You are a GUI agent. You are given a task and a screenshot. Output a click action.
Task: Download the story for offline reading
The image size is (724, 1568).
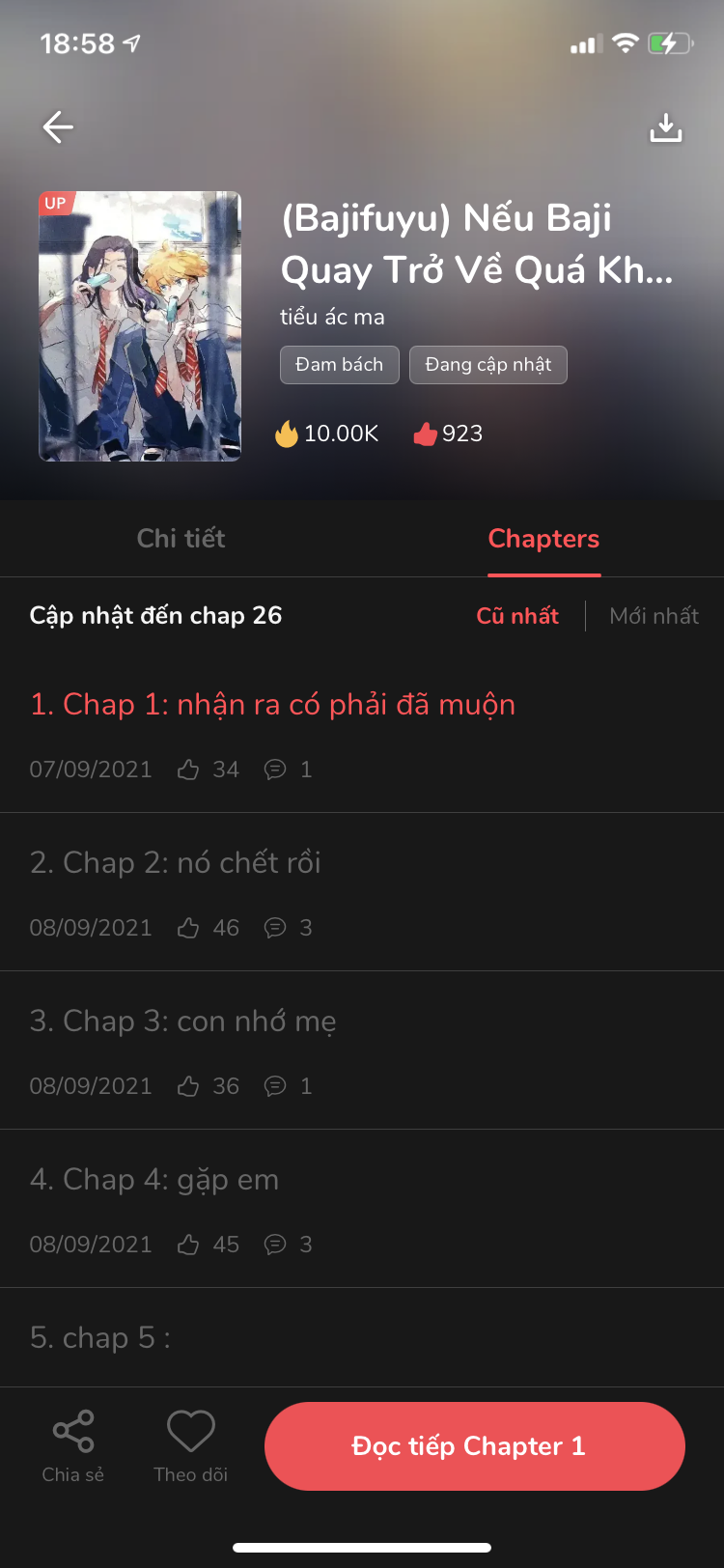click(x=665, y=127)
